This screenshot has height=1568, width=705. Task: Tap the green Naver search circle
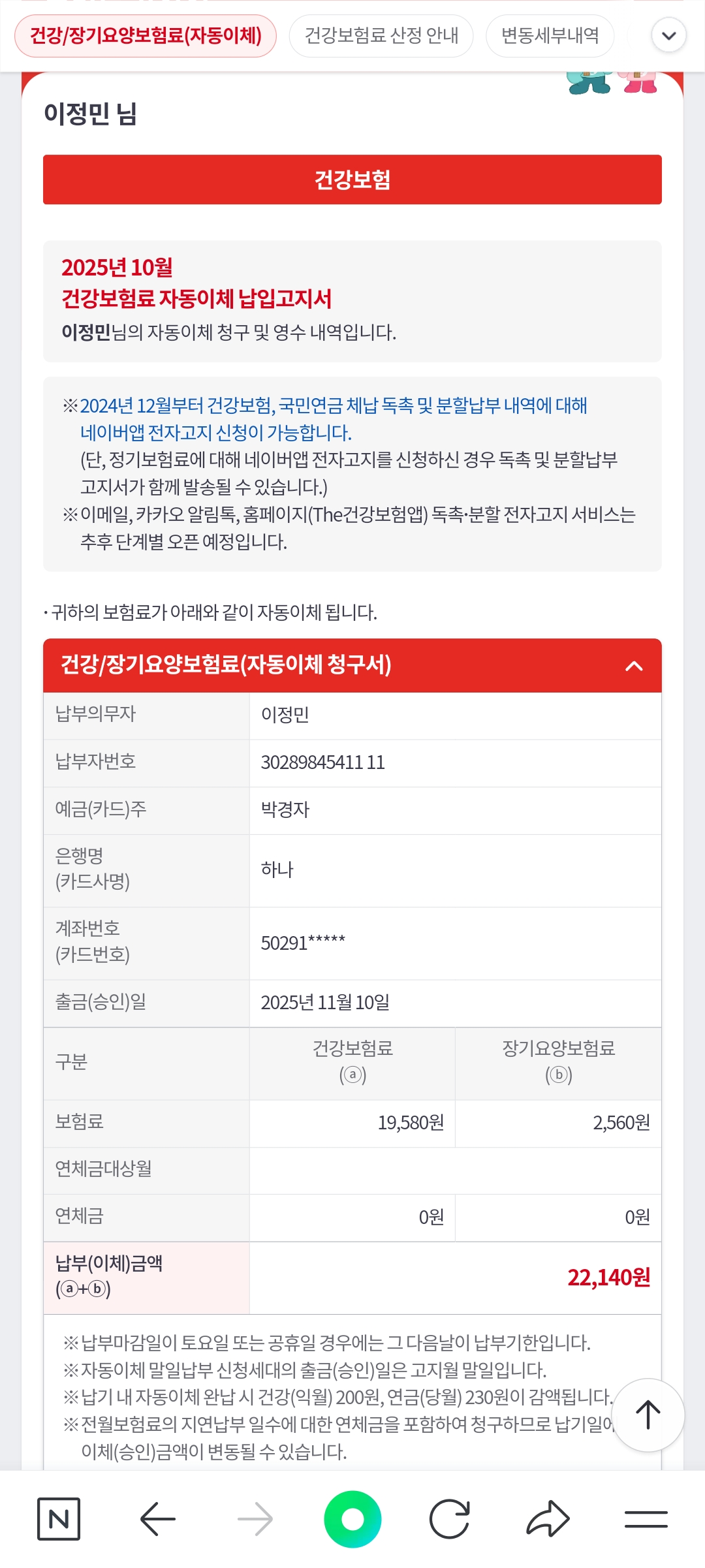[x=352, y=1519]
